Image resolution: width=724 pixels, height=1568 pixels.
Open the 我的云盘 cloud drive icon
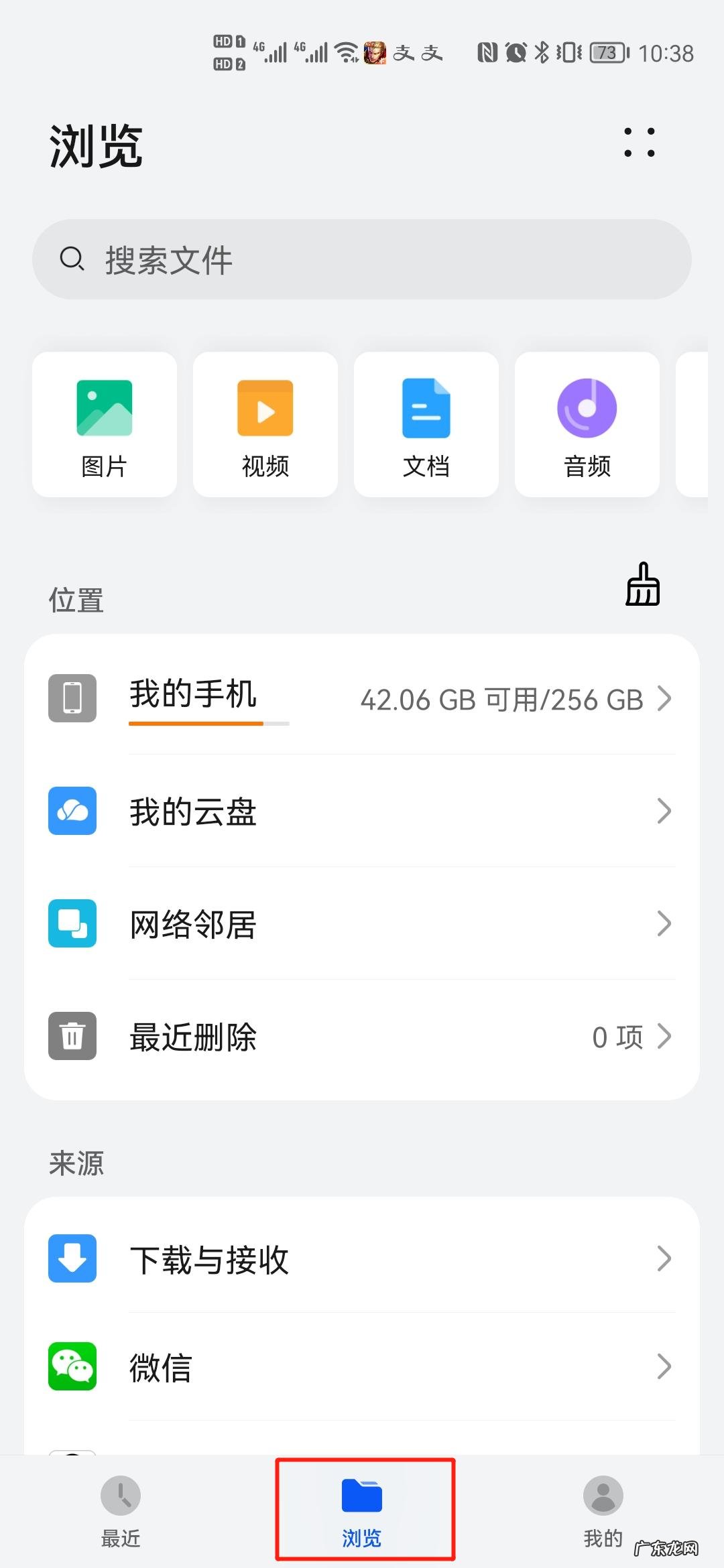click(x=72, y=811)
